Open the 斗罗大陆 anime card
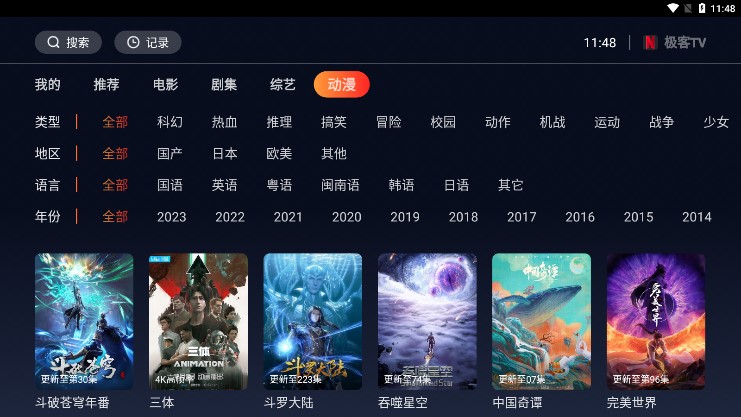741x417 pixels. point(313,322)
